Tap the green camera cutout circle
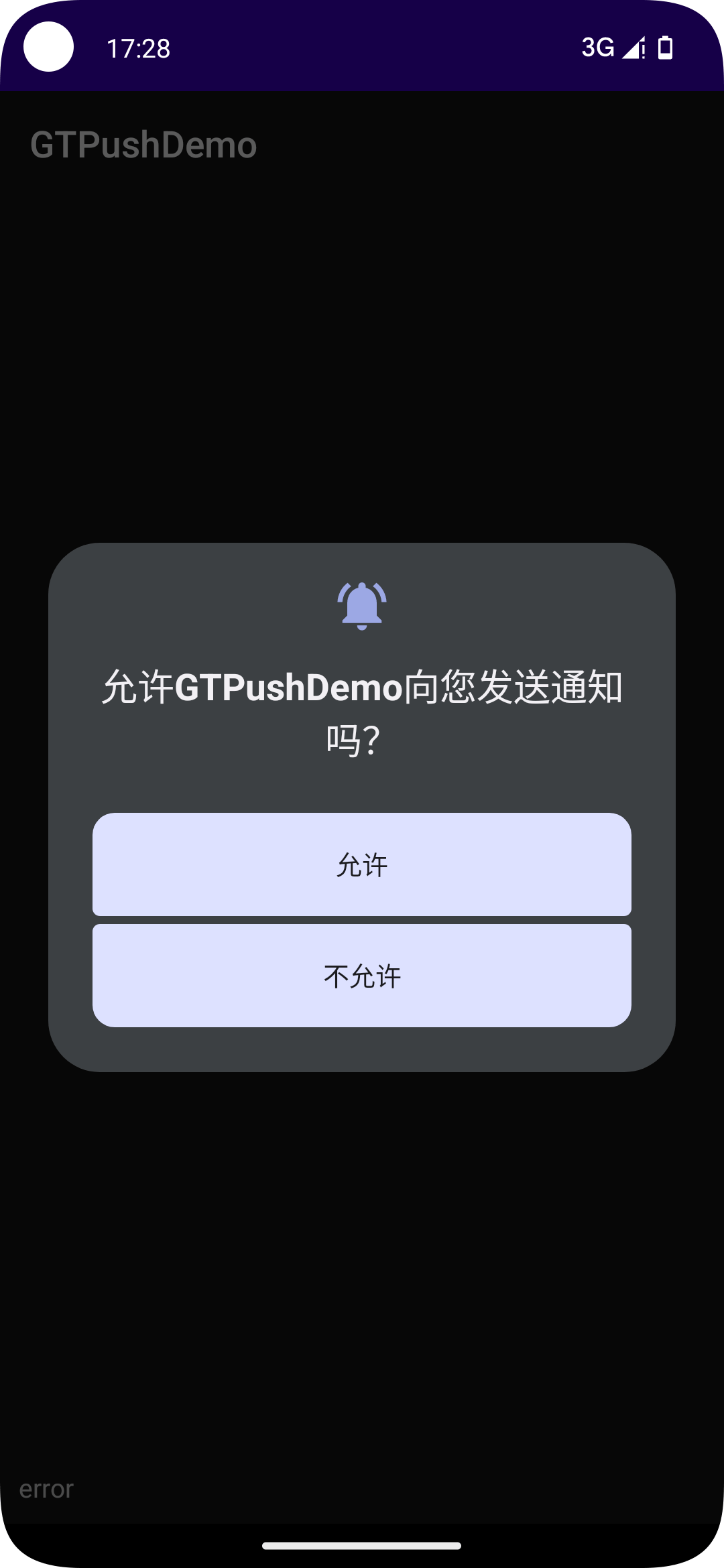Screen dimensions: 724x1568 click(x=49, y=48)
